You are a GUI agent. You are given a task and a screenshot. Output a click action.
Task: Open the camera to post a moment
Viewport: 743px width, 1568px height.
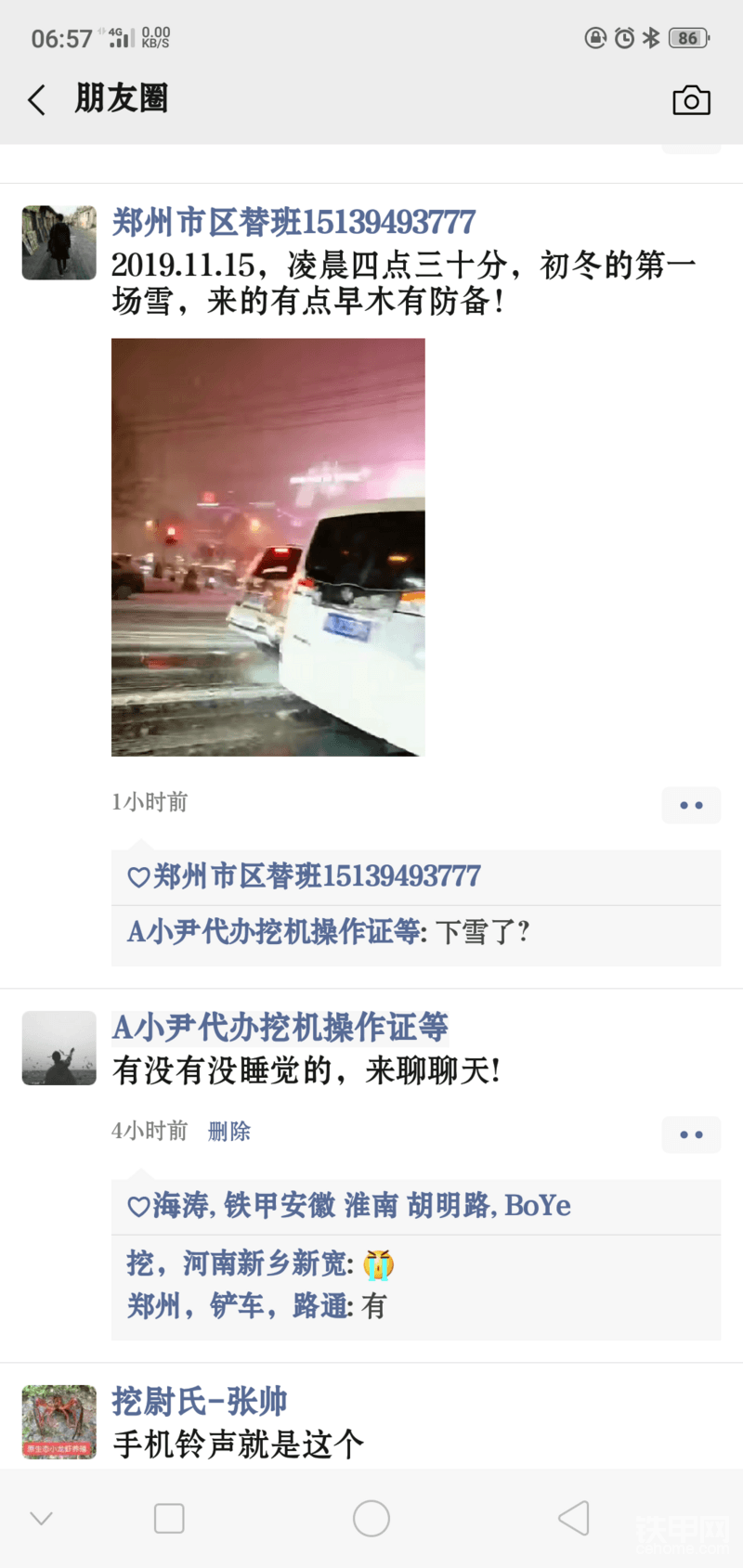click(x=691, y=100)
